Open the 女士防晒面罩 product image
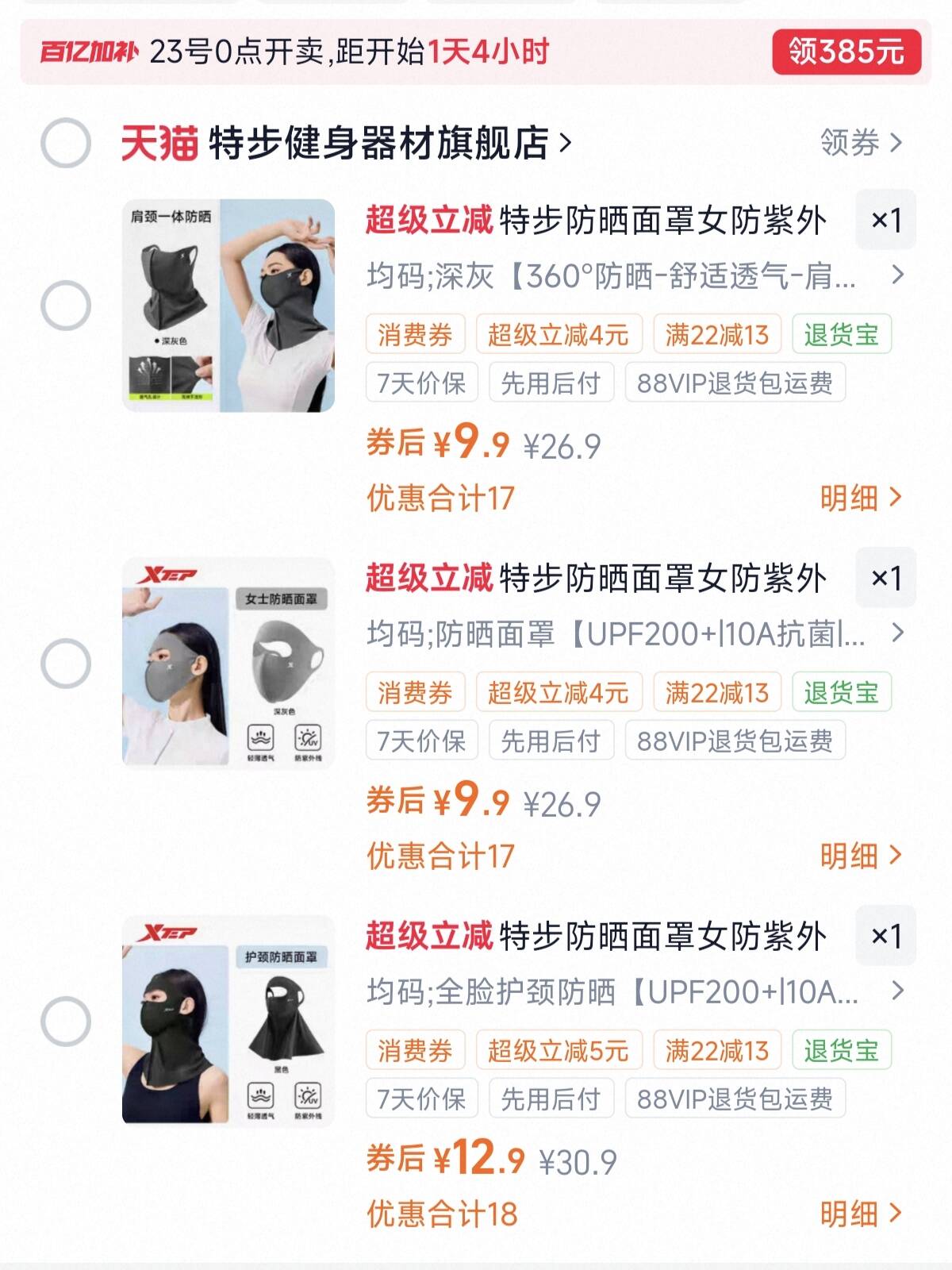952x1270 pixels. click(228, 664)
